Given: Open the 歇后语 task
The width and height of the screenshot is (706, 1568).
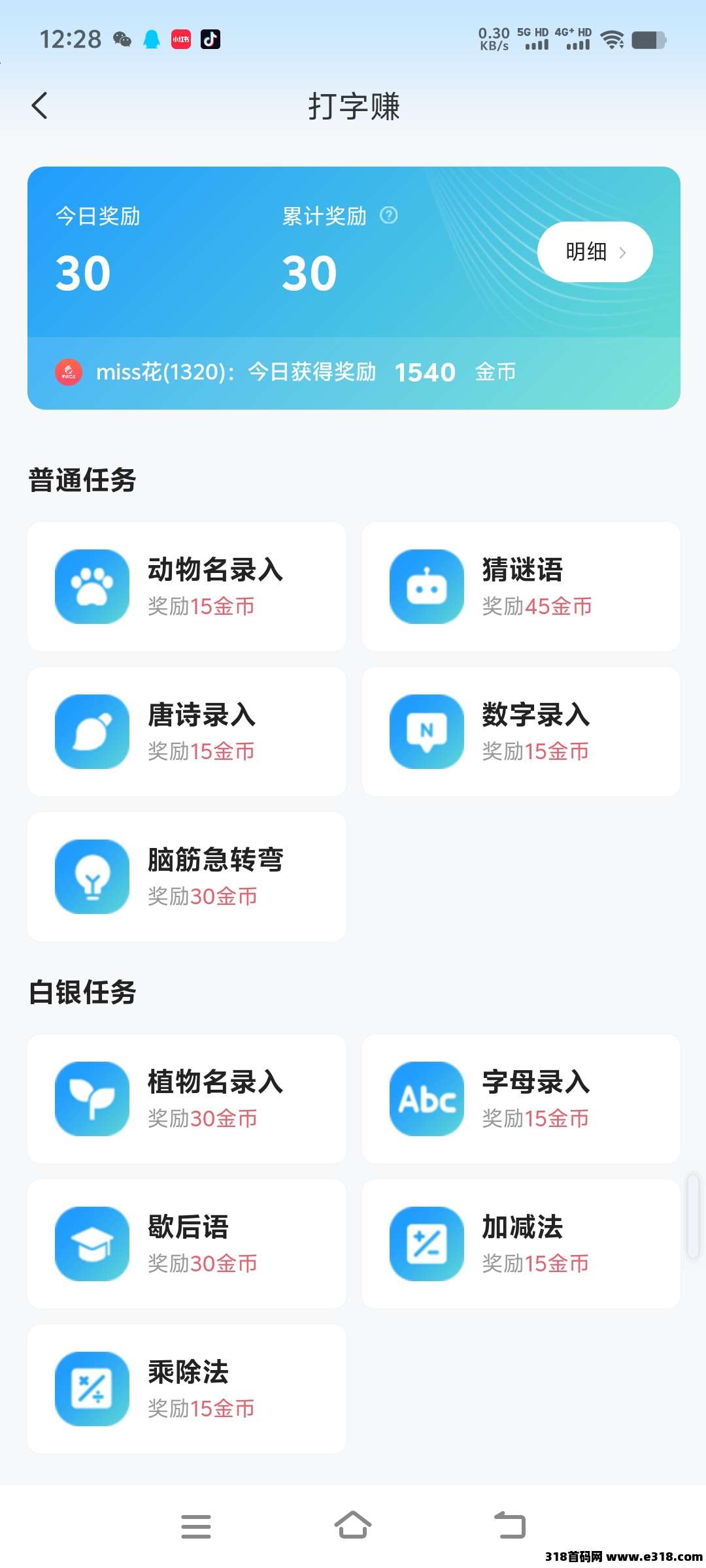Looking at the screenshot, I should [187, 1244].
